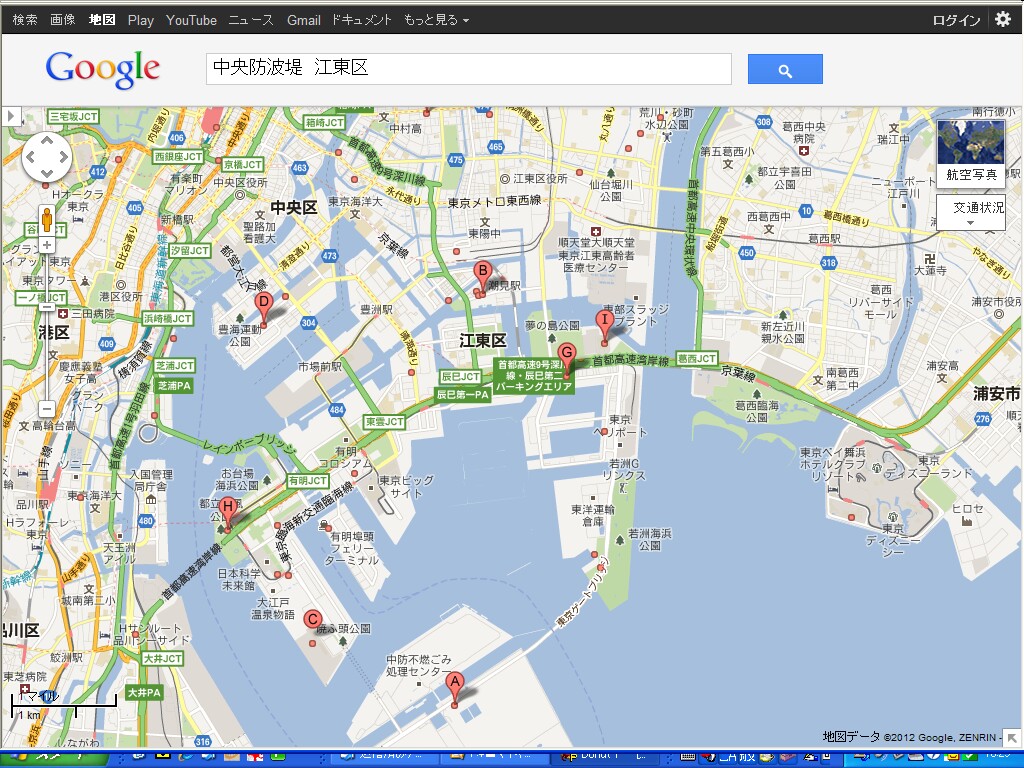1024x768 pixels.
Task: Zoom out with the minus button
Action: [47, 408]
